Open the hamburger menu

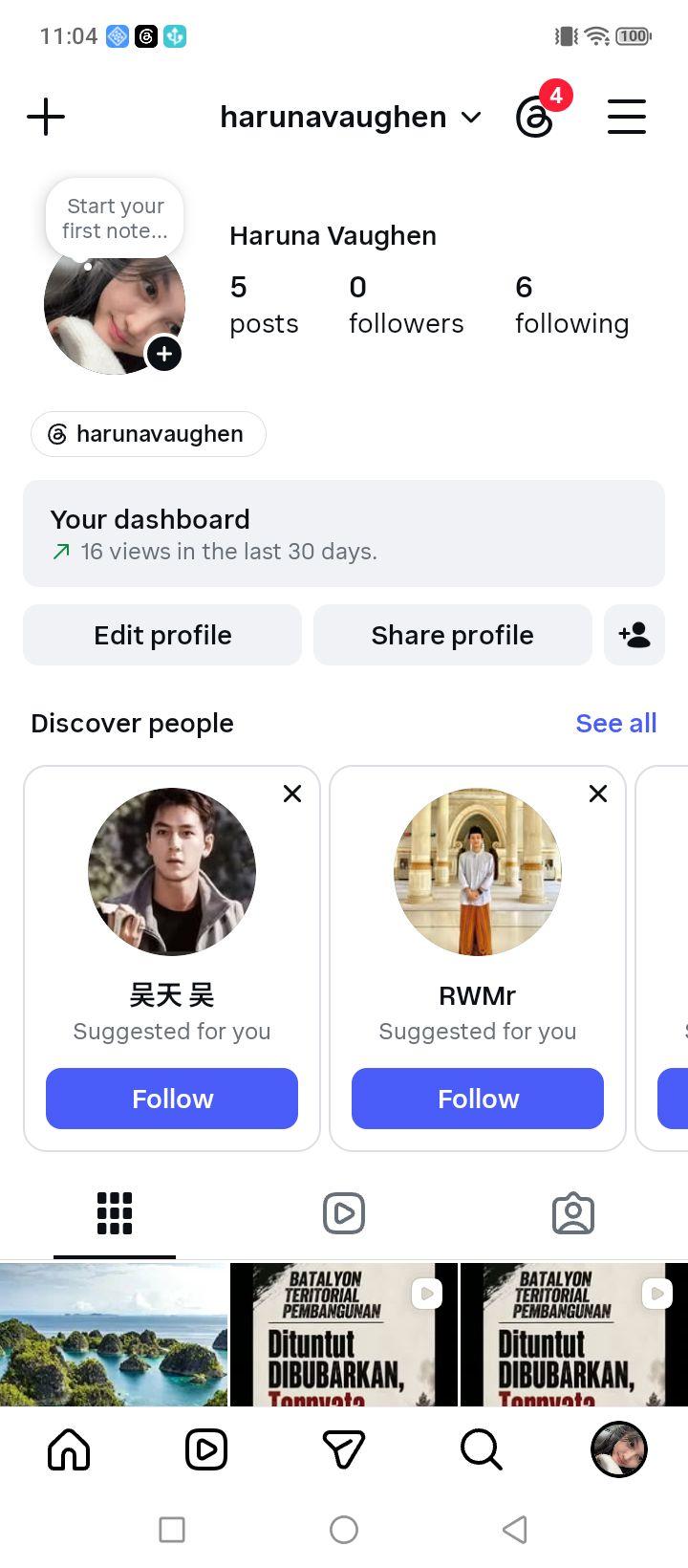click(627, 117)
